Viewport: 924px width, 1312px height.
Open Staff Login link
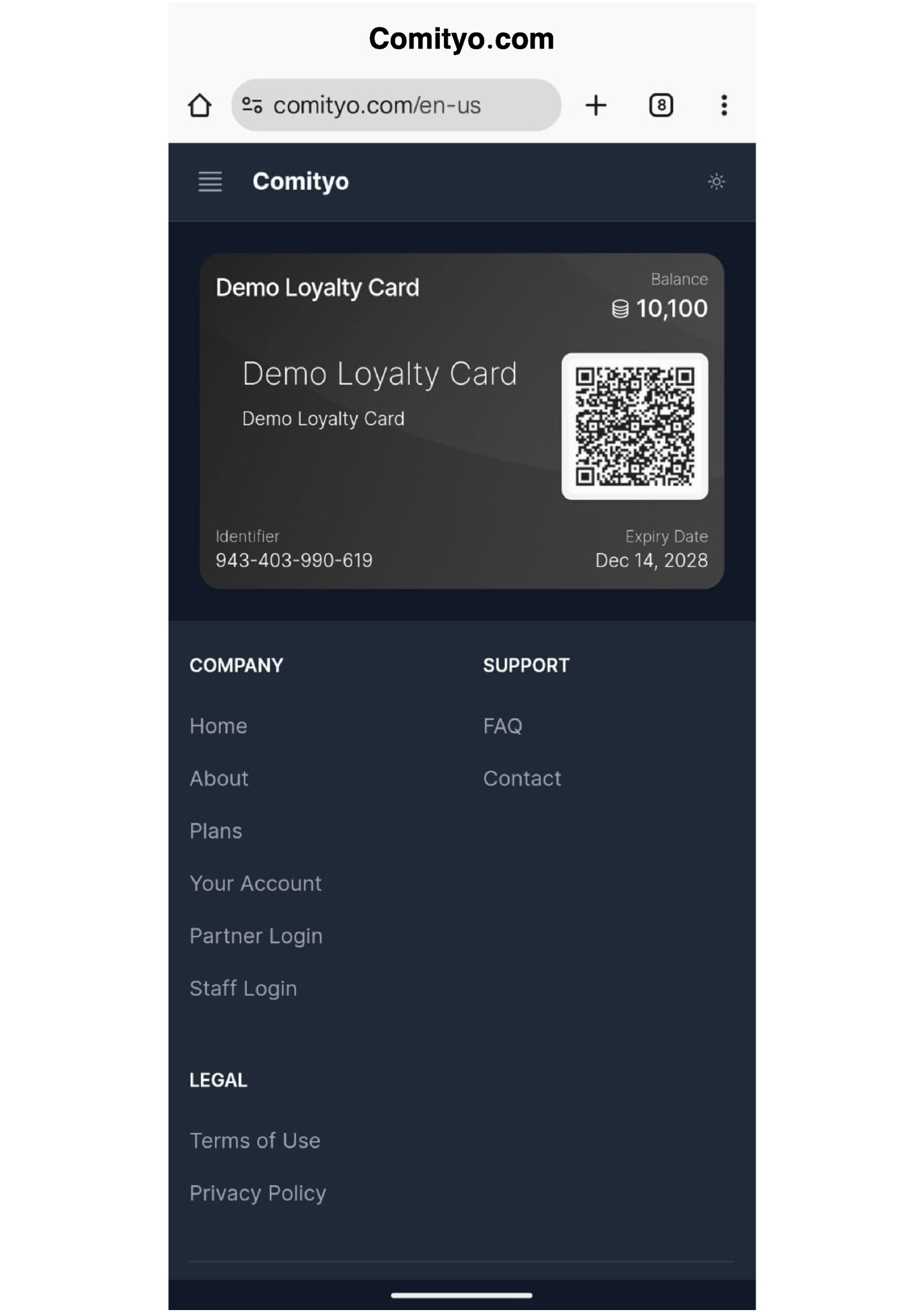pyautogui.click(x=243, y=988)
